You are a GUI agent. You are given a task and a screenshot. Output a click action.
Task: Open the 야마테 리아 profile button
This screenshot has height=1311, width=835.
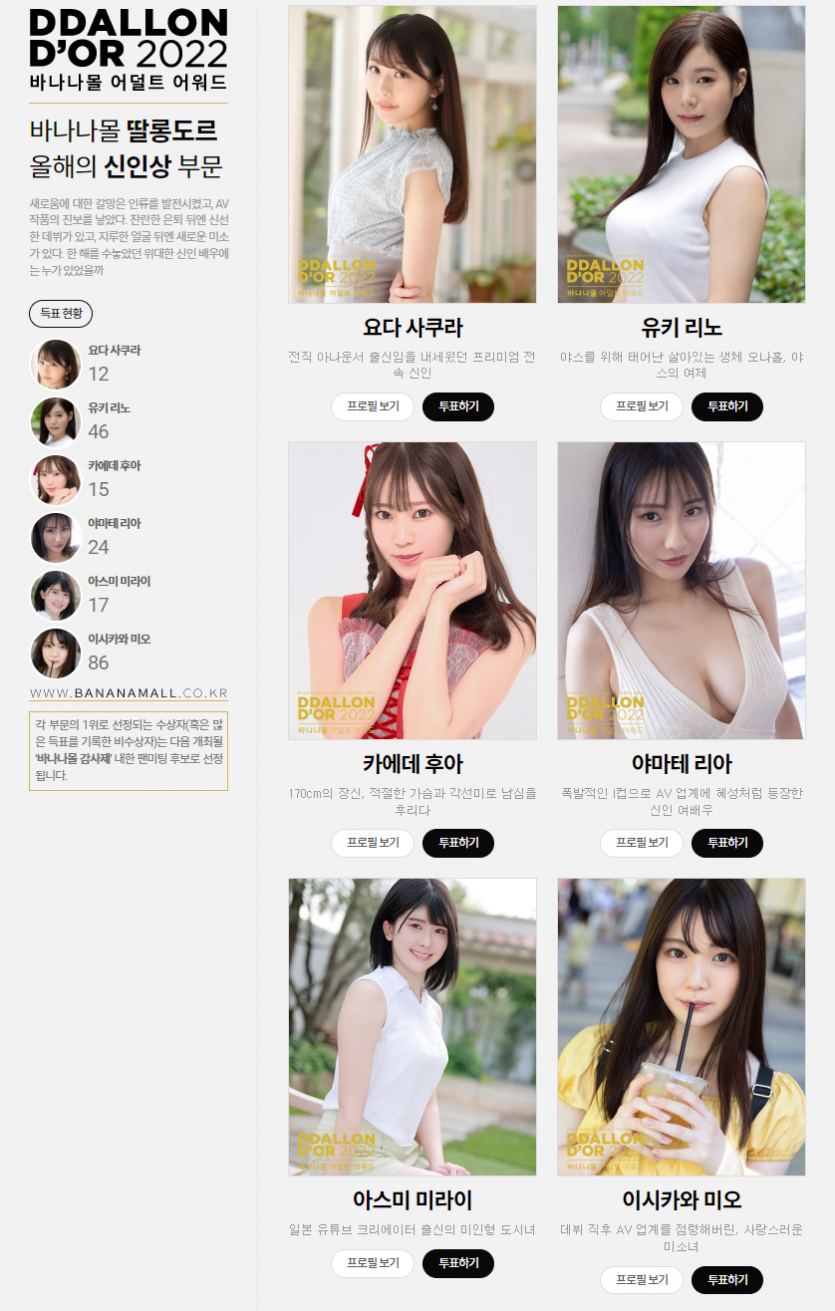(x=641, y=843)
